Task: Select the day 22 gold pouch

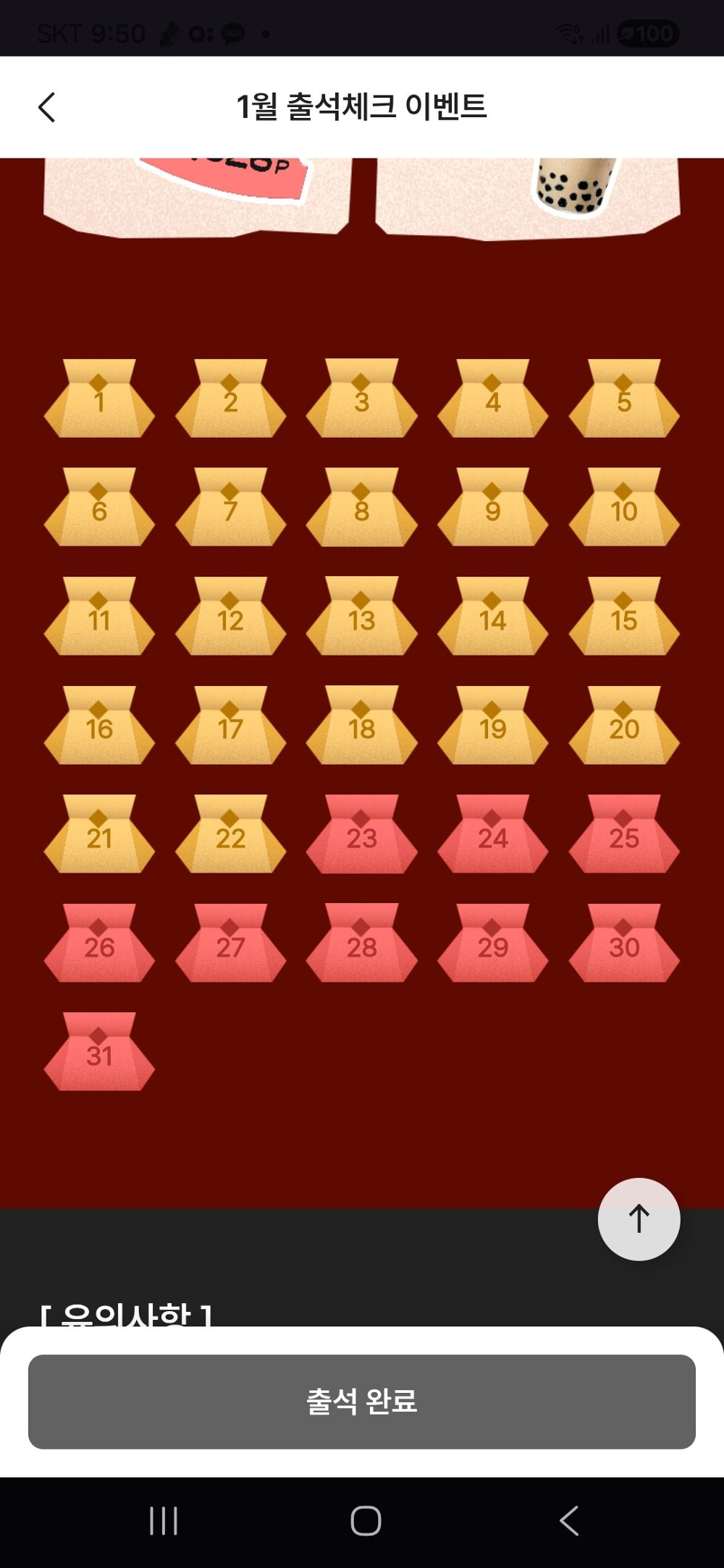Action: pyautogui.click(x=230, y=834)
